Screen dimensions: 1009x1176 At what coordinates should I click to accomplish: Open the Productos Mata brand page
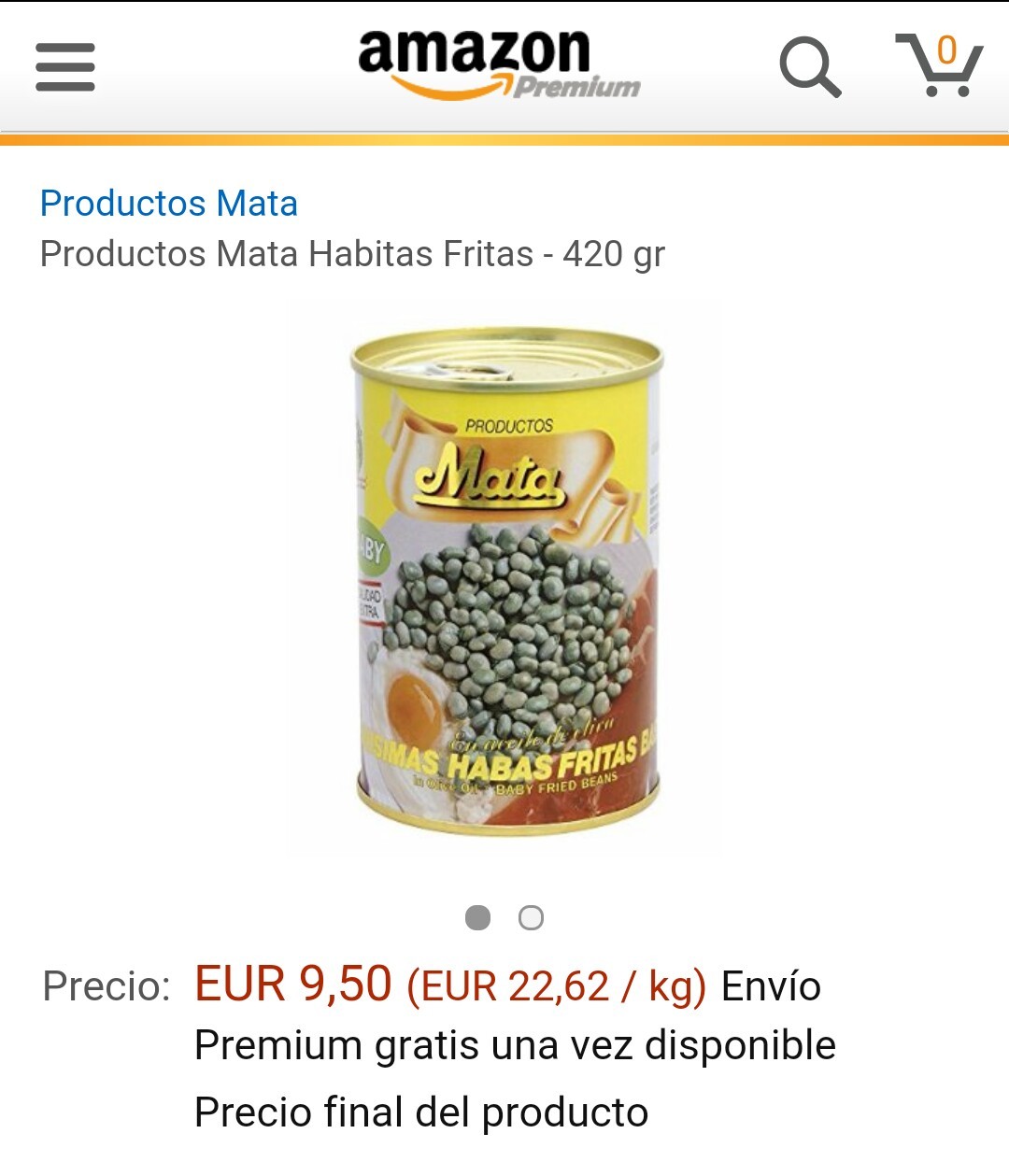tap(169, 202)
